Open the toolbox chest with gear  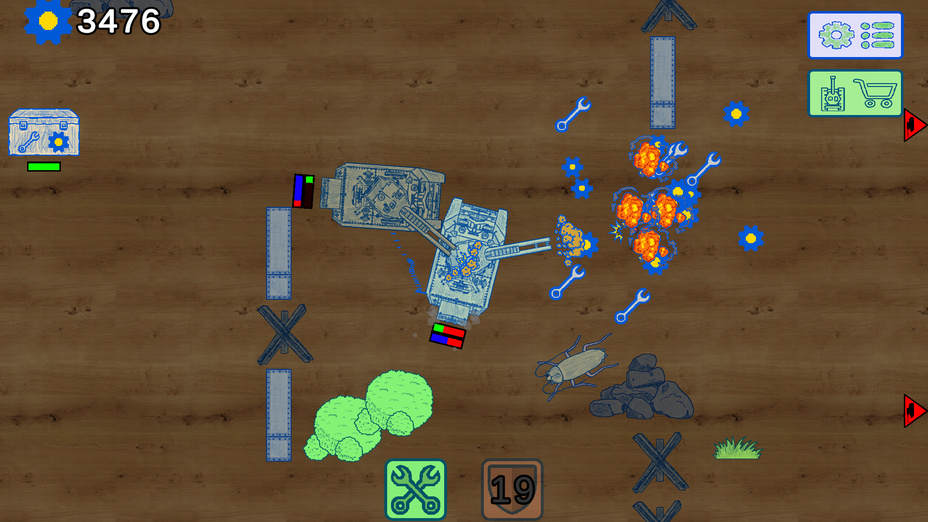coord(44,133)
